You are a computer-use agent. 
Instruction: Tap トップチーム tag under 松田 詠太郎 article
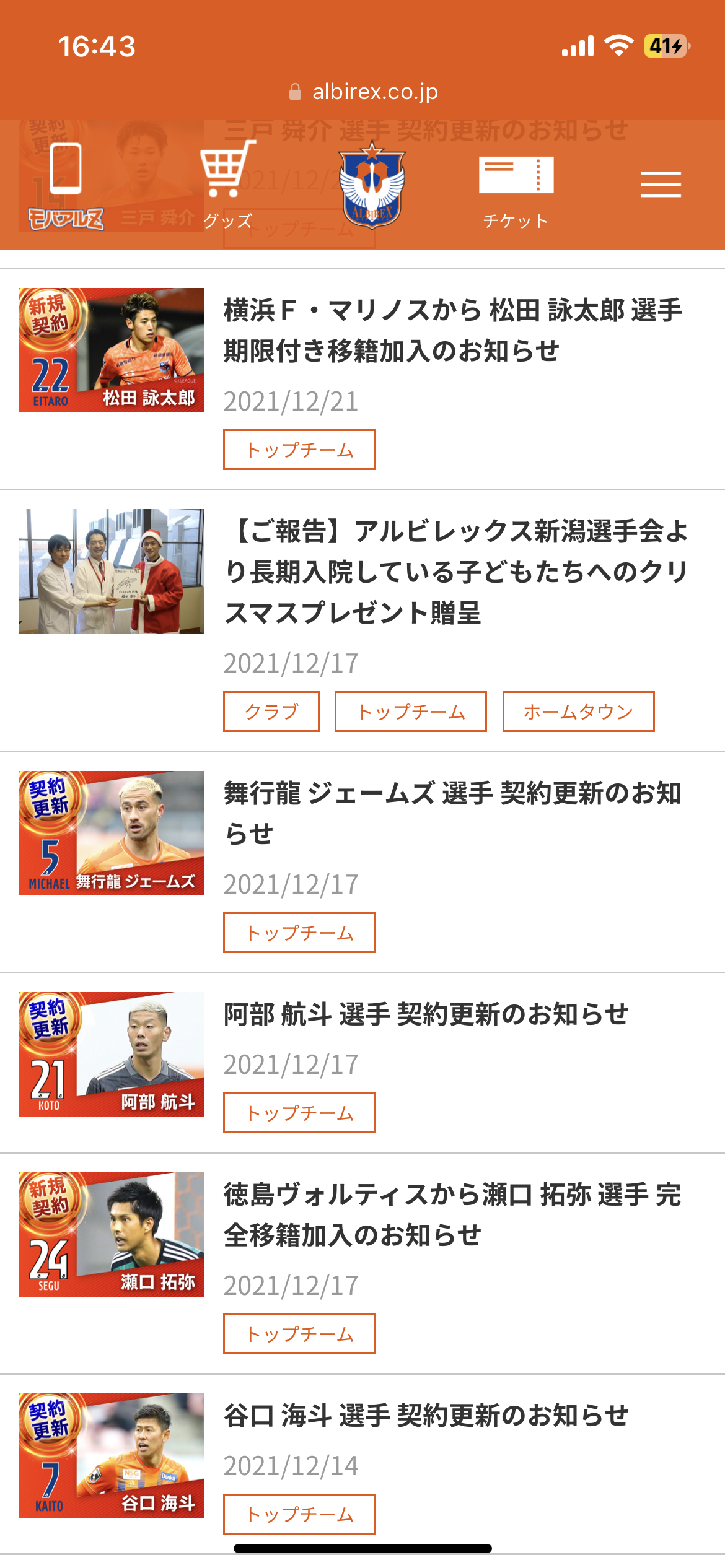pos(299,450)
